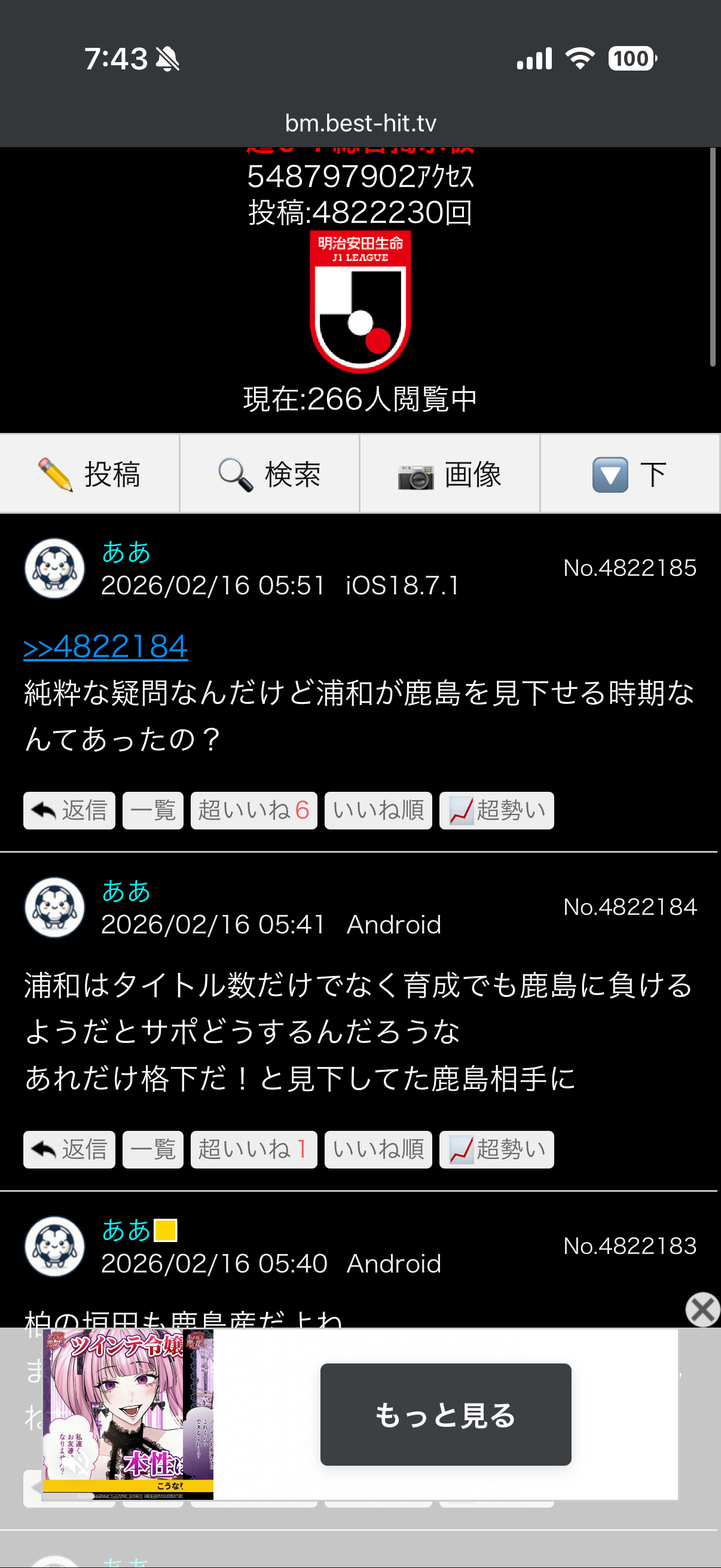The width and height of the screenshot is (721, 1568).
Task: Follow the >>4822184 reply link
Action: [x=105, y=646]
